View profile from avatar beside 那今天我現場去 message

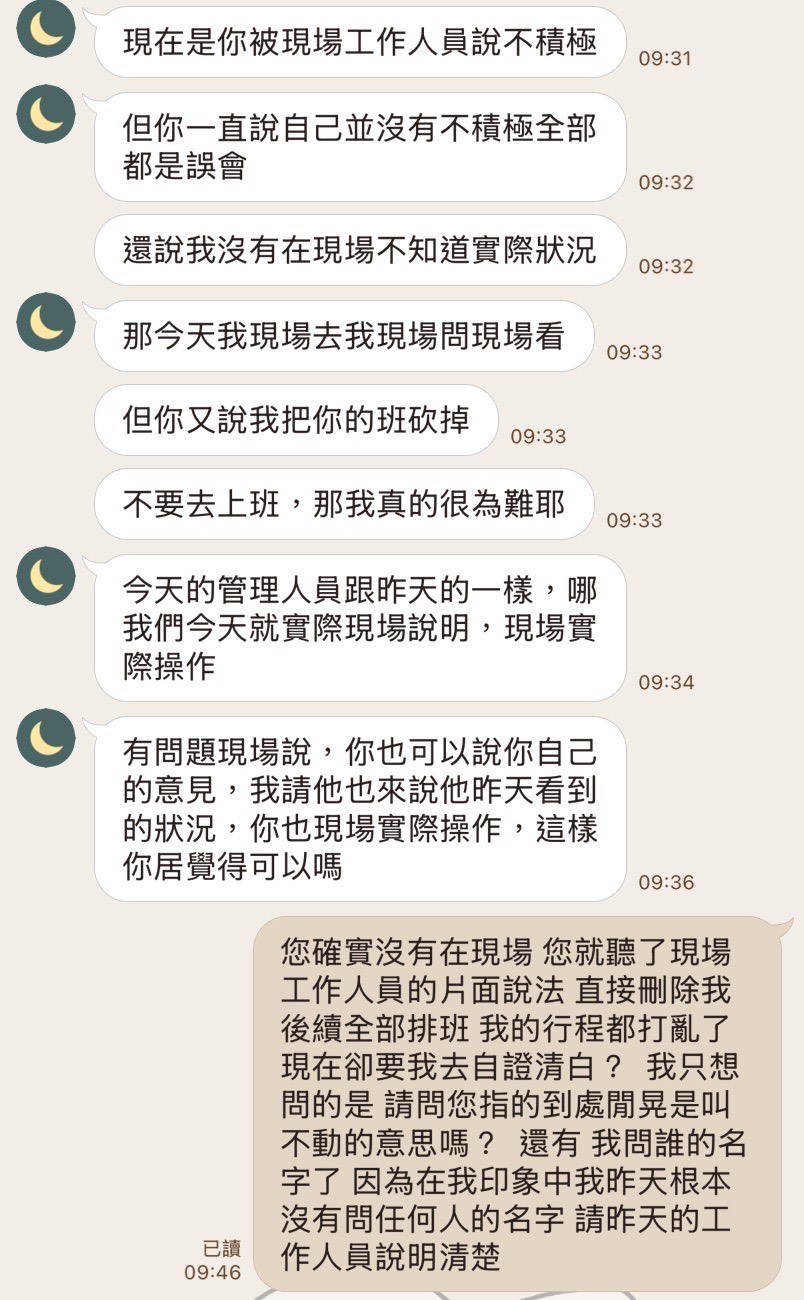pyautogui.click(x=46, y=322)
